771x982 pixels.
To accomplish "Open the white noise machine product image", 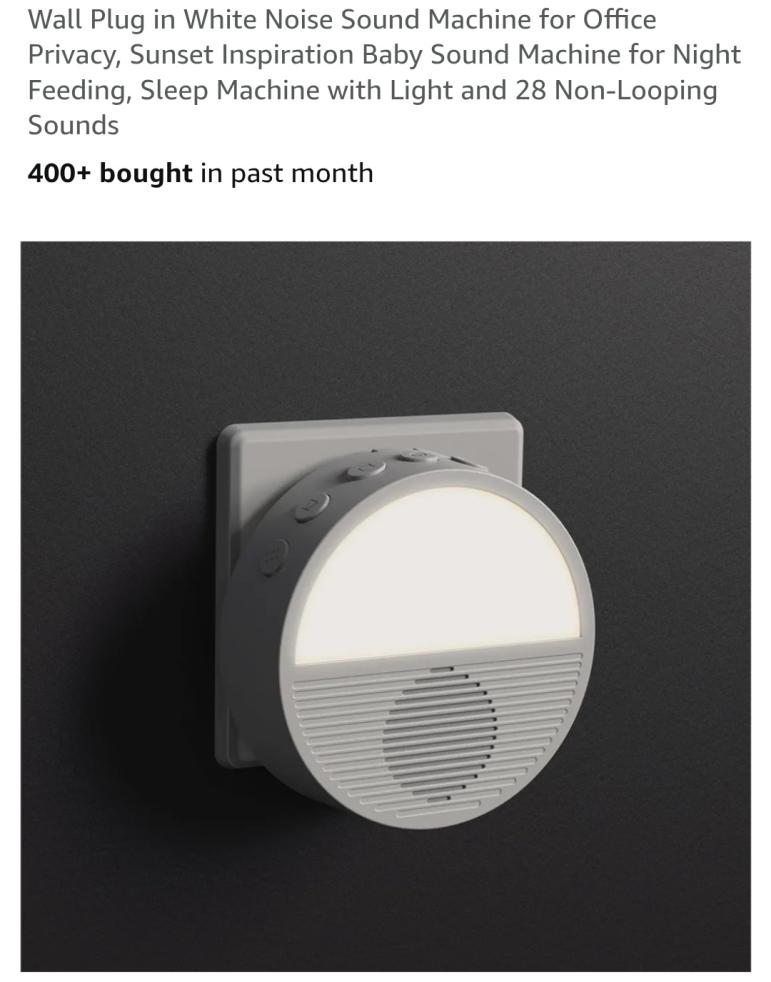I will tap(385, 606).
